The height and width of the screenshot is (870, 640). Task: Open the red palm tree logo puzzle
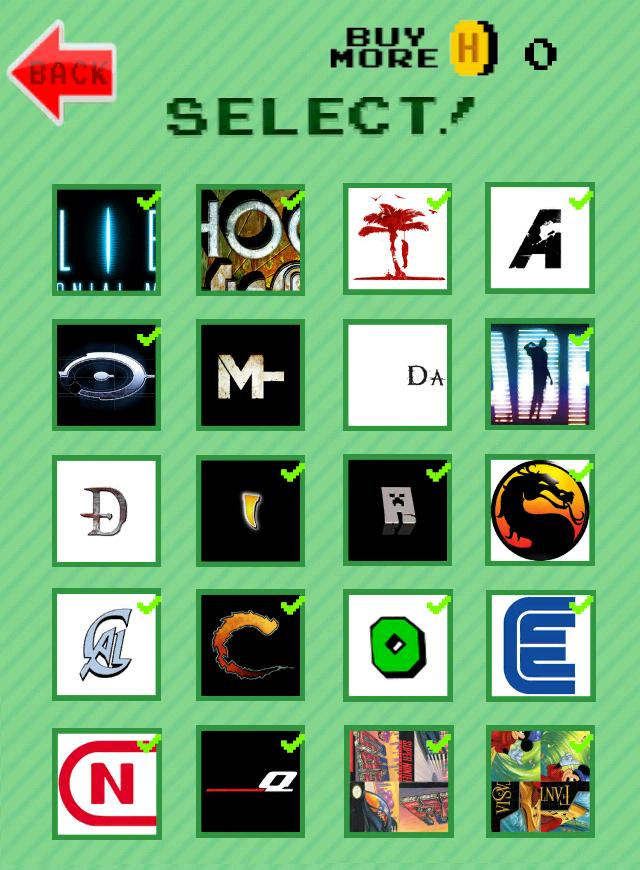[398, 239]
